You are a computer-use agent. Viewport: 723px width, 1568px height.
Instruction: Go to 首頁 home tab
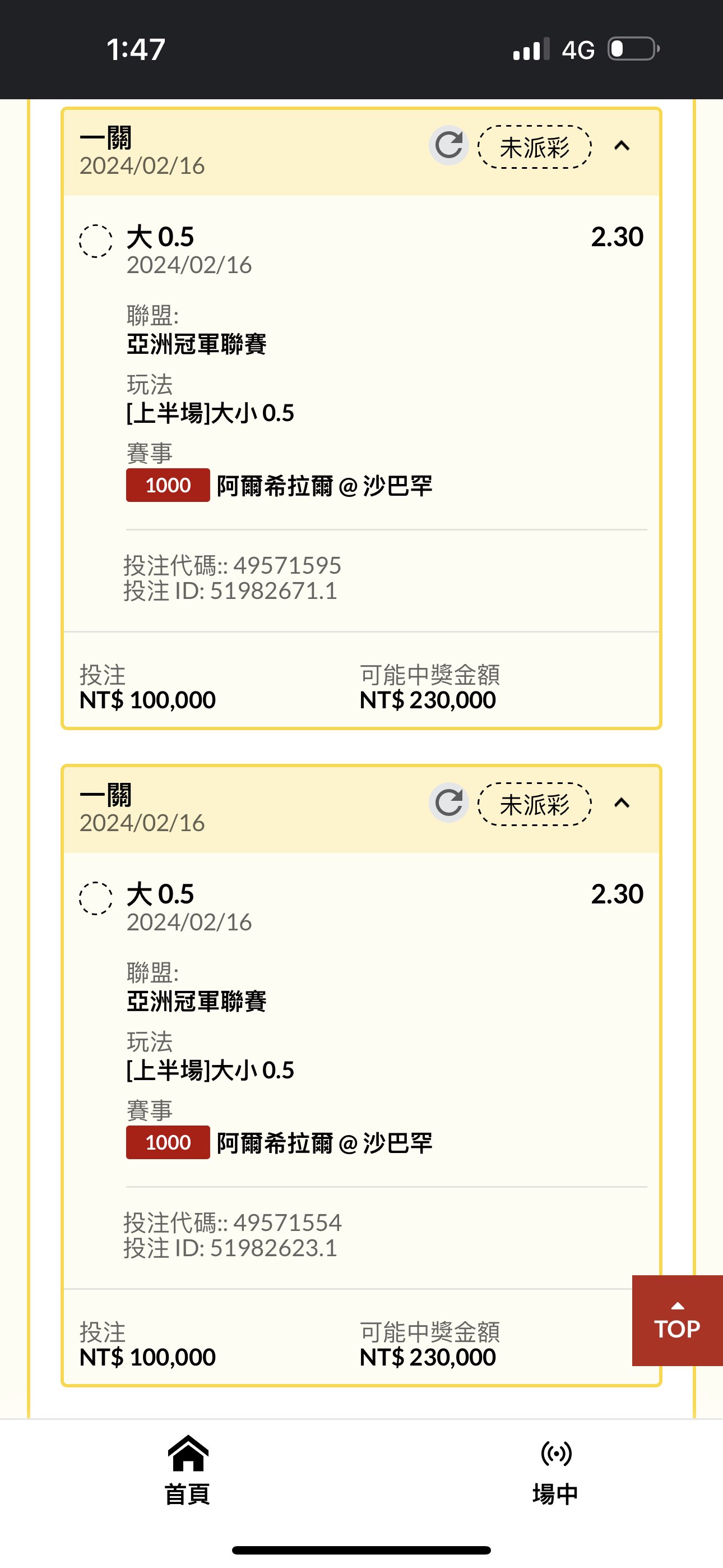click(x=187, y=1470)
